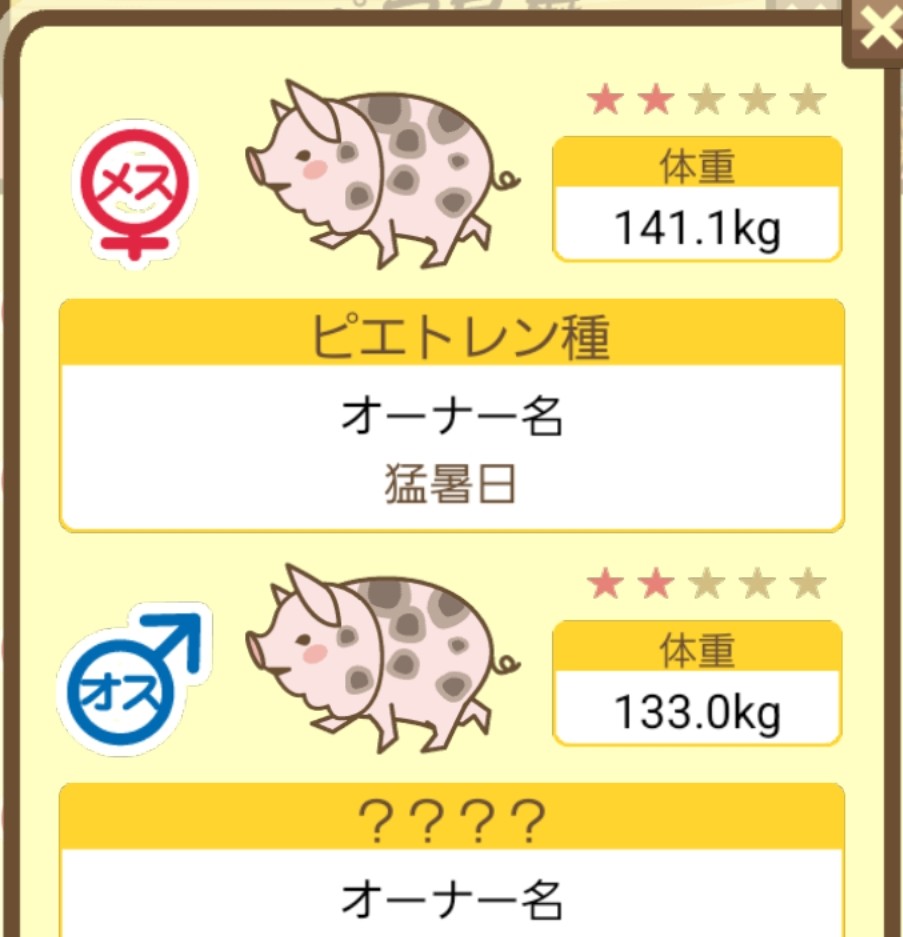Image resolution: width=903 pixels, height=937 pixels.
Task: Close the pig details popup
Action: (x=878, y=32)
